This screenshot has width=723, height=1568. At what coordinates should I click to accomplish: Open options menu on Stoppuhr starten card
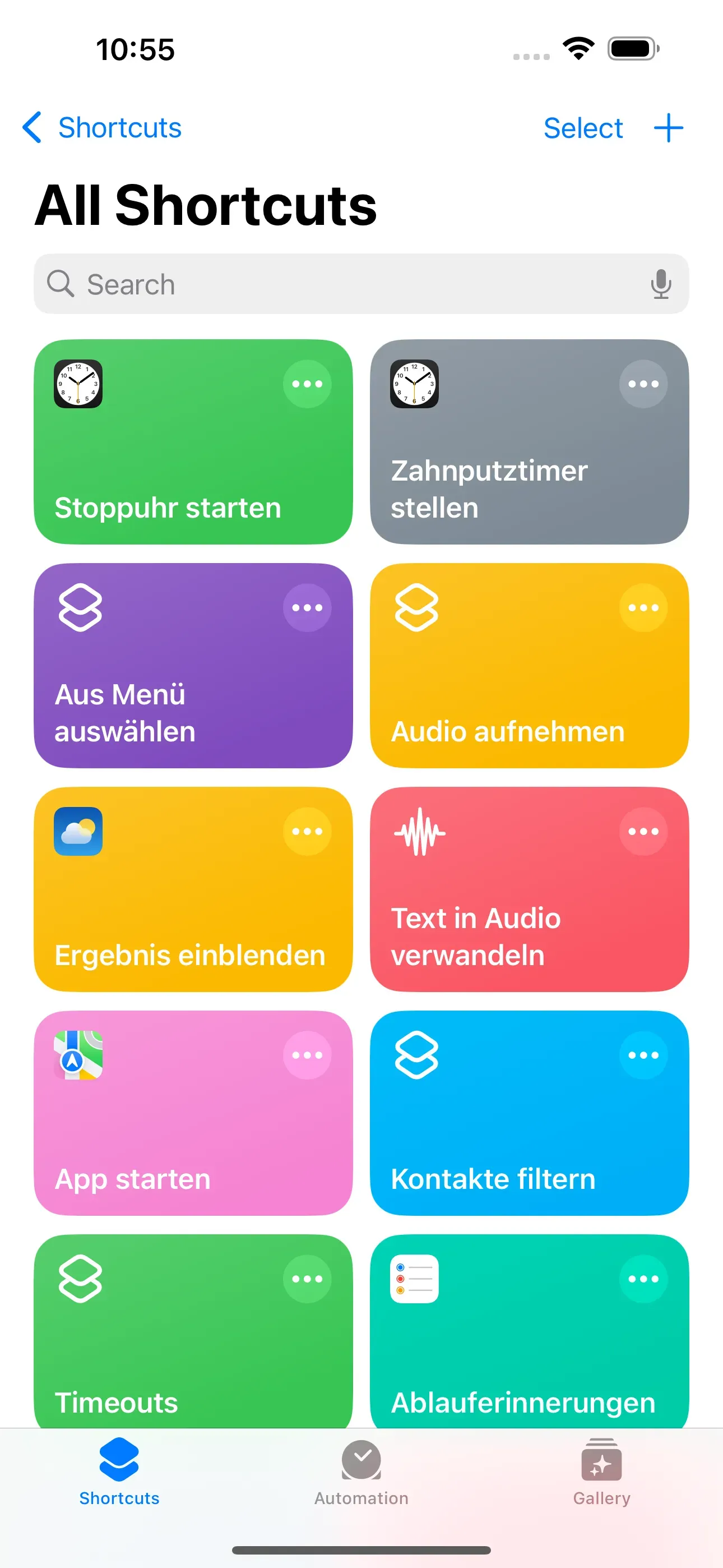[307, 384]
